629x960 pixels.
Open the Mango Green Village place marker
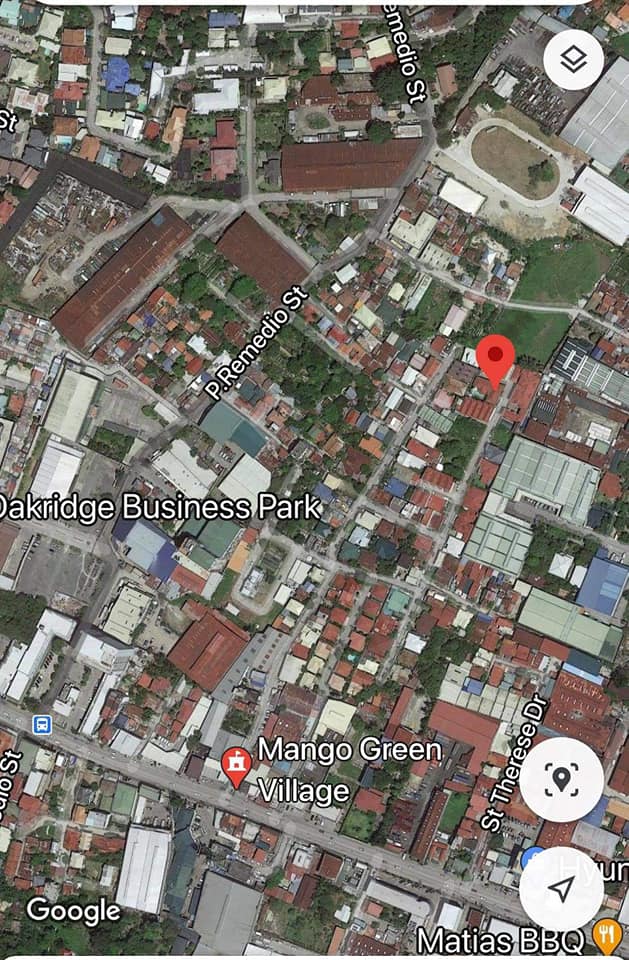[x=236, y=766]
